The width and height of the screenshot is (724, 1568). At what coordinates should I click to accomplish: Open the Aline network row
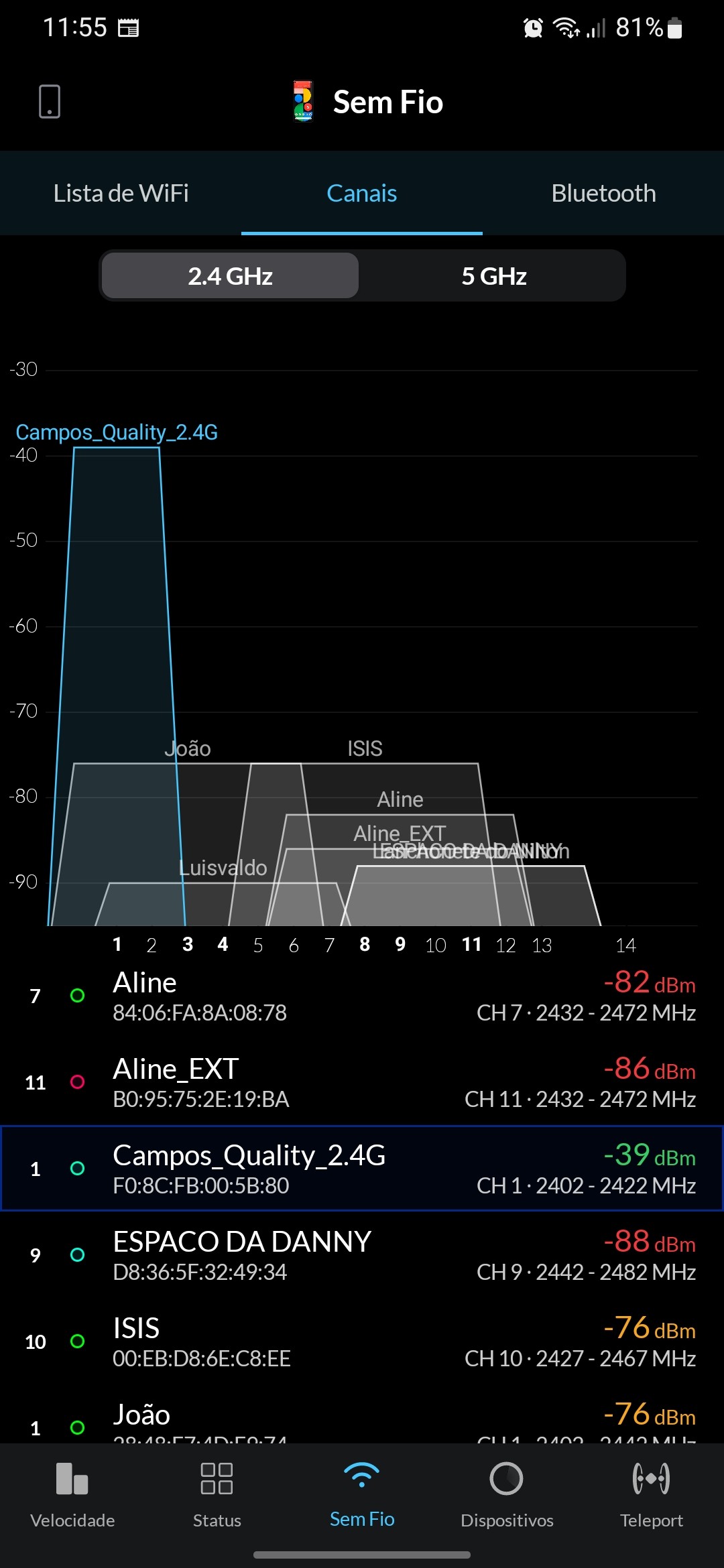pyautogui.click(x=362, y=996)
